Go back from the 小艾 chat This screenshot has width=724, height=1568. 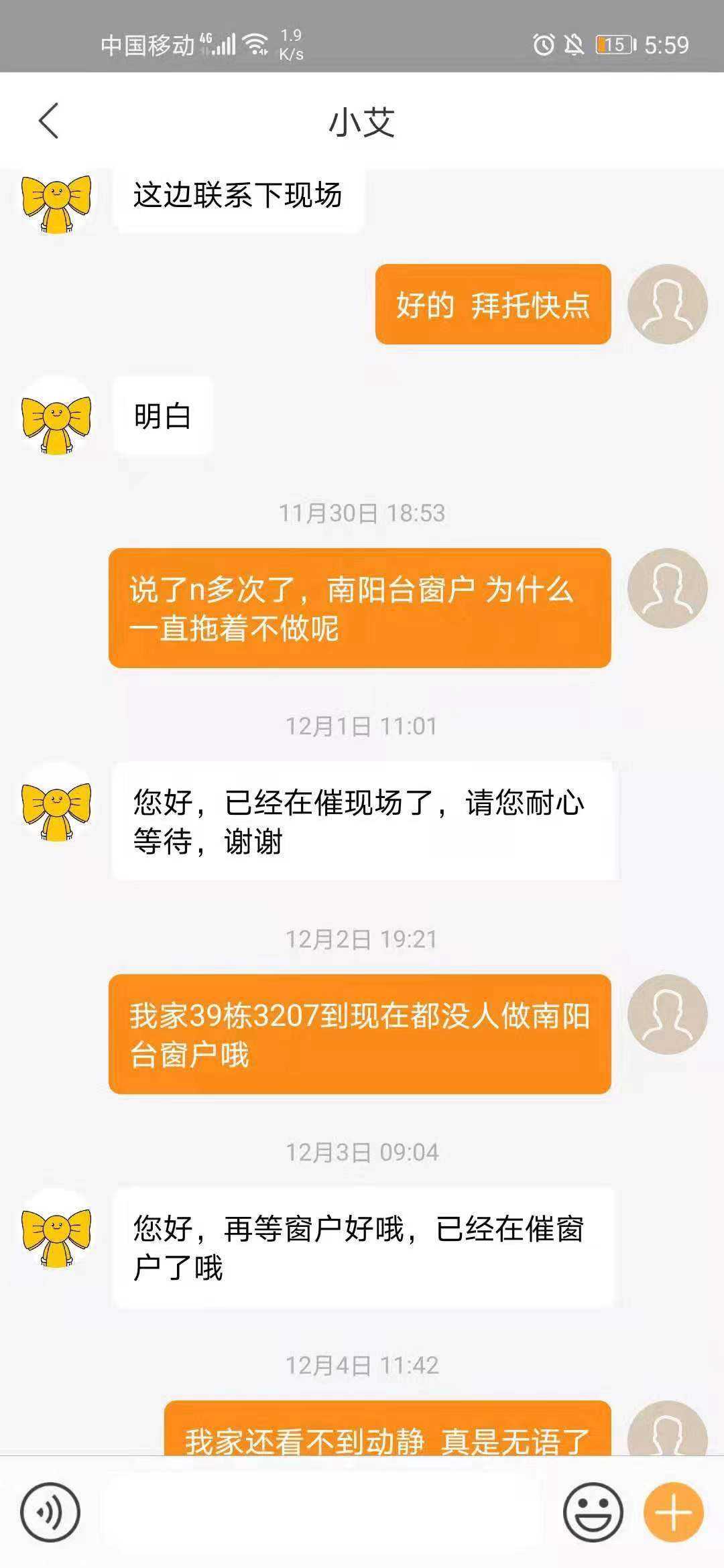48,121
